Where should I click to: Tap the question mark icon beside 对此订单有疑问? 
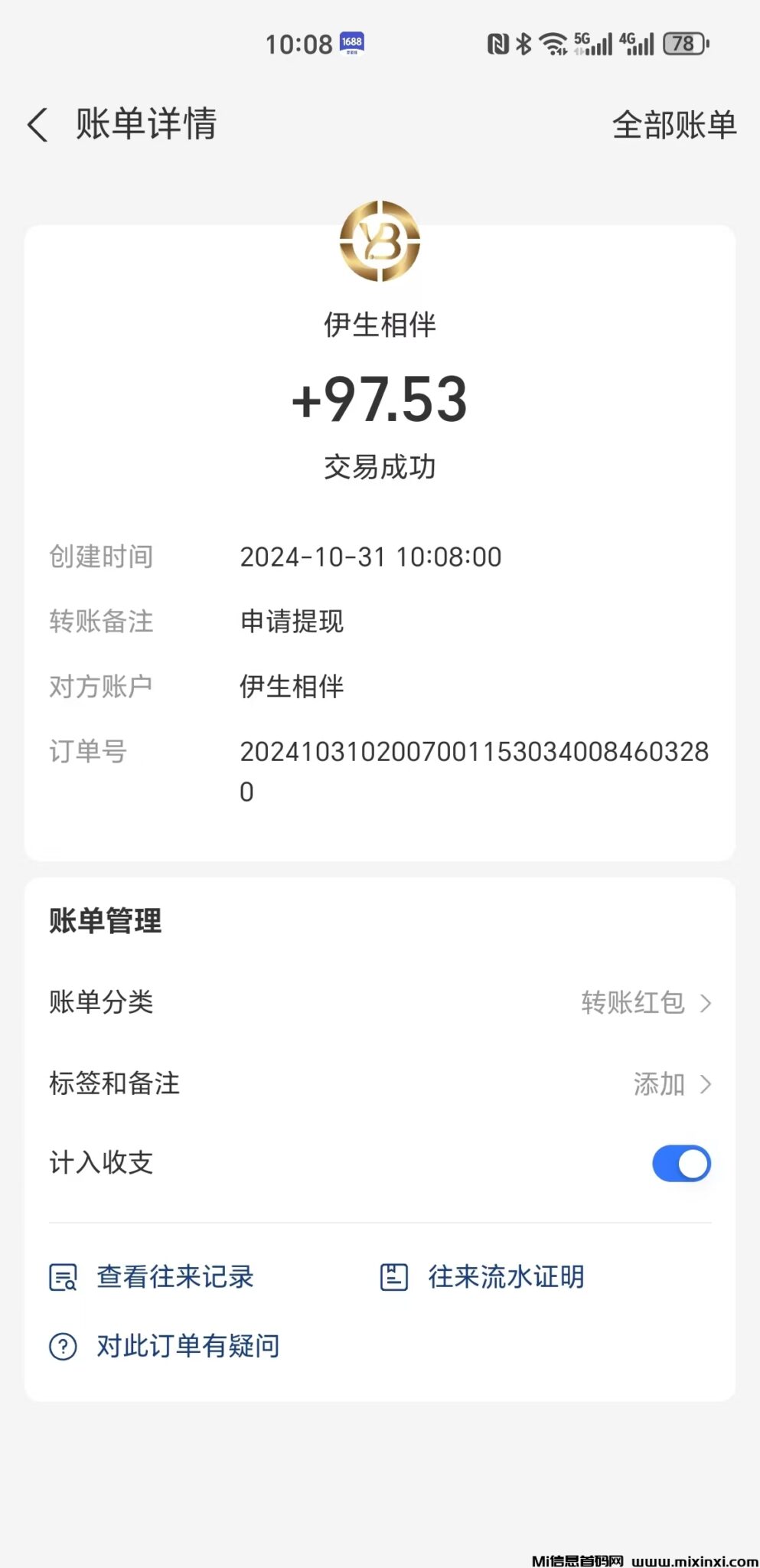[x=64, y=1345]
